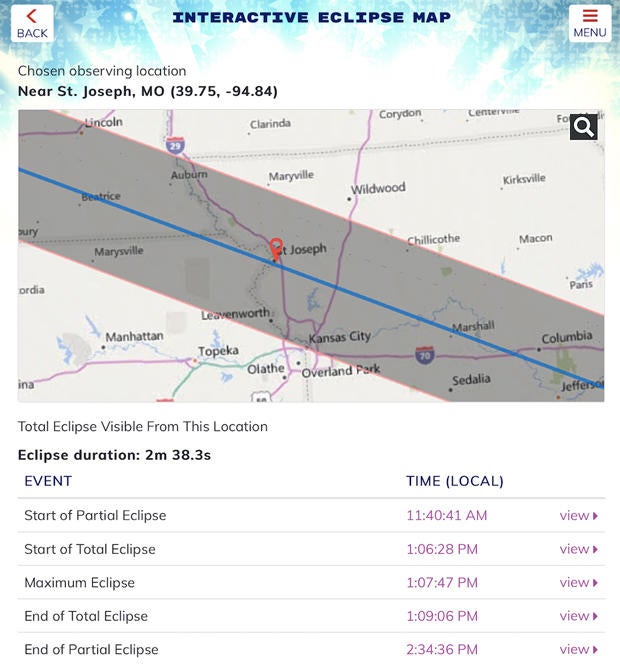620x666 pixels.
Task: View the Start of Partial Eclipse event
Action: [x=578, y=516]
